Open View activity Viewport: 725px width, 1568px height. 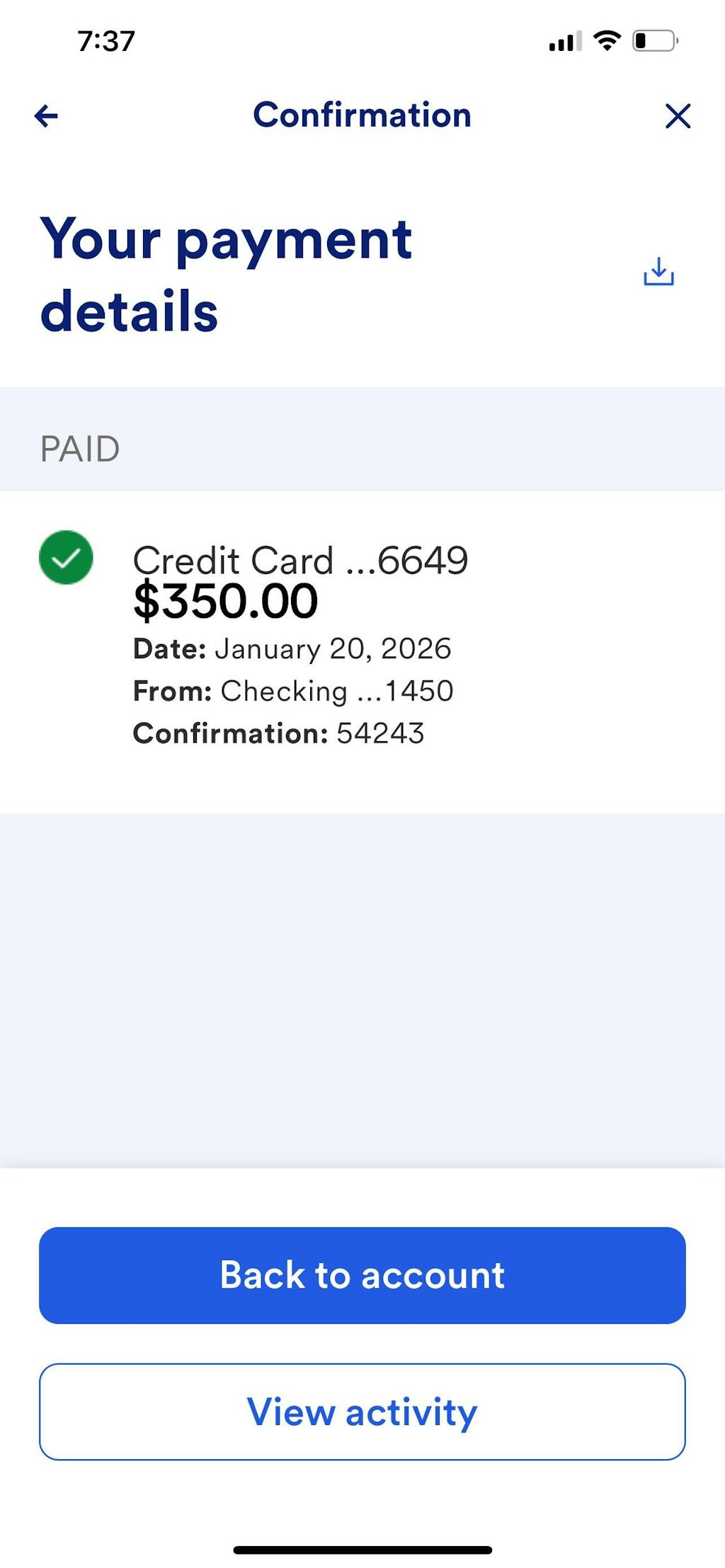tap(362, 1412)
